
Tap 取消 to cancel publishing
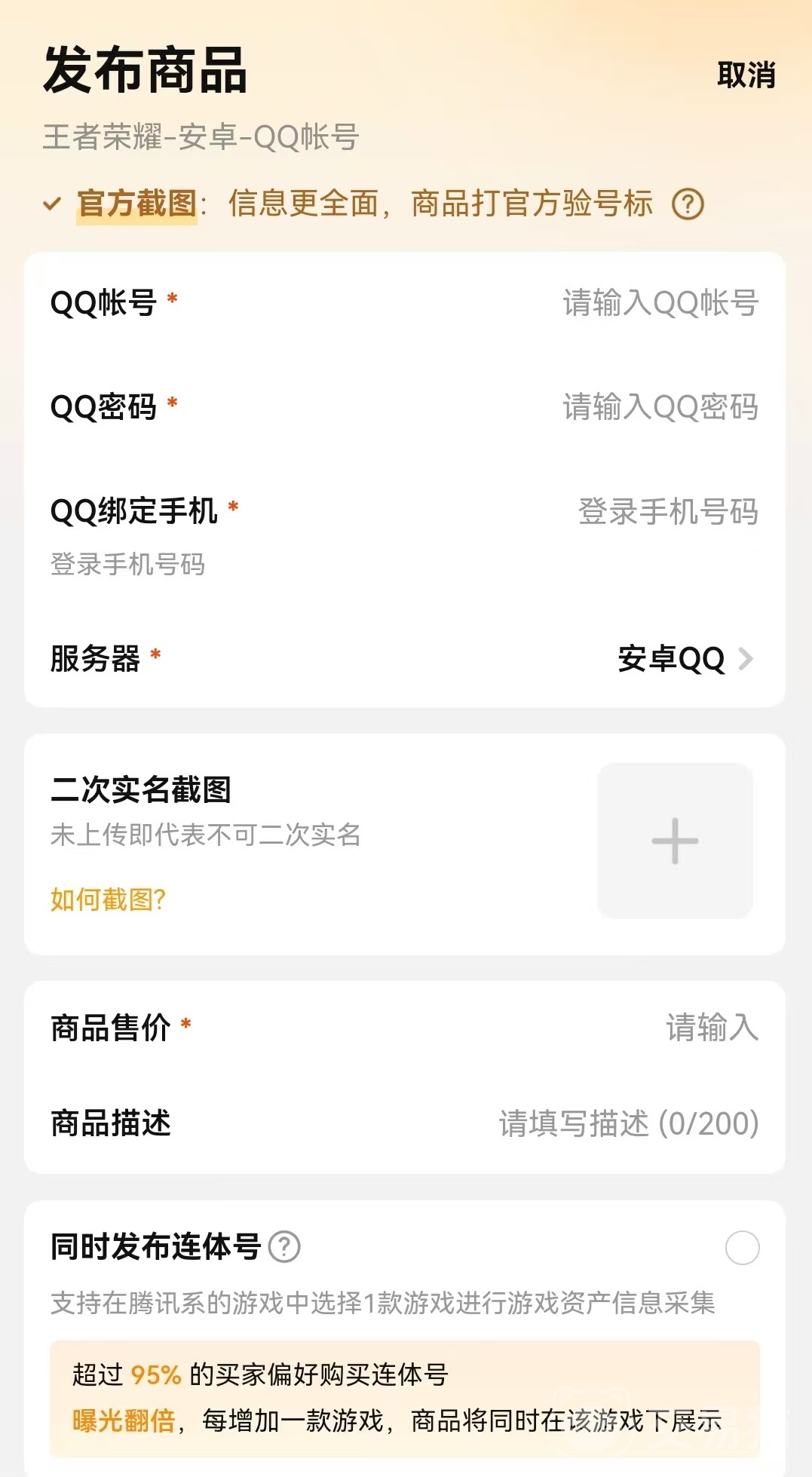coord(746,75)
